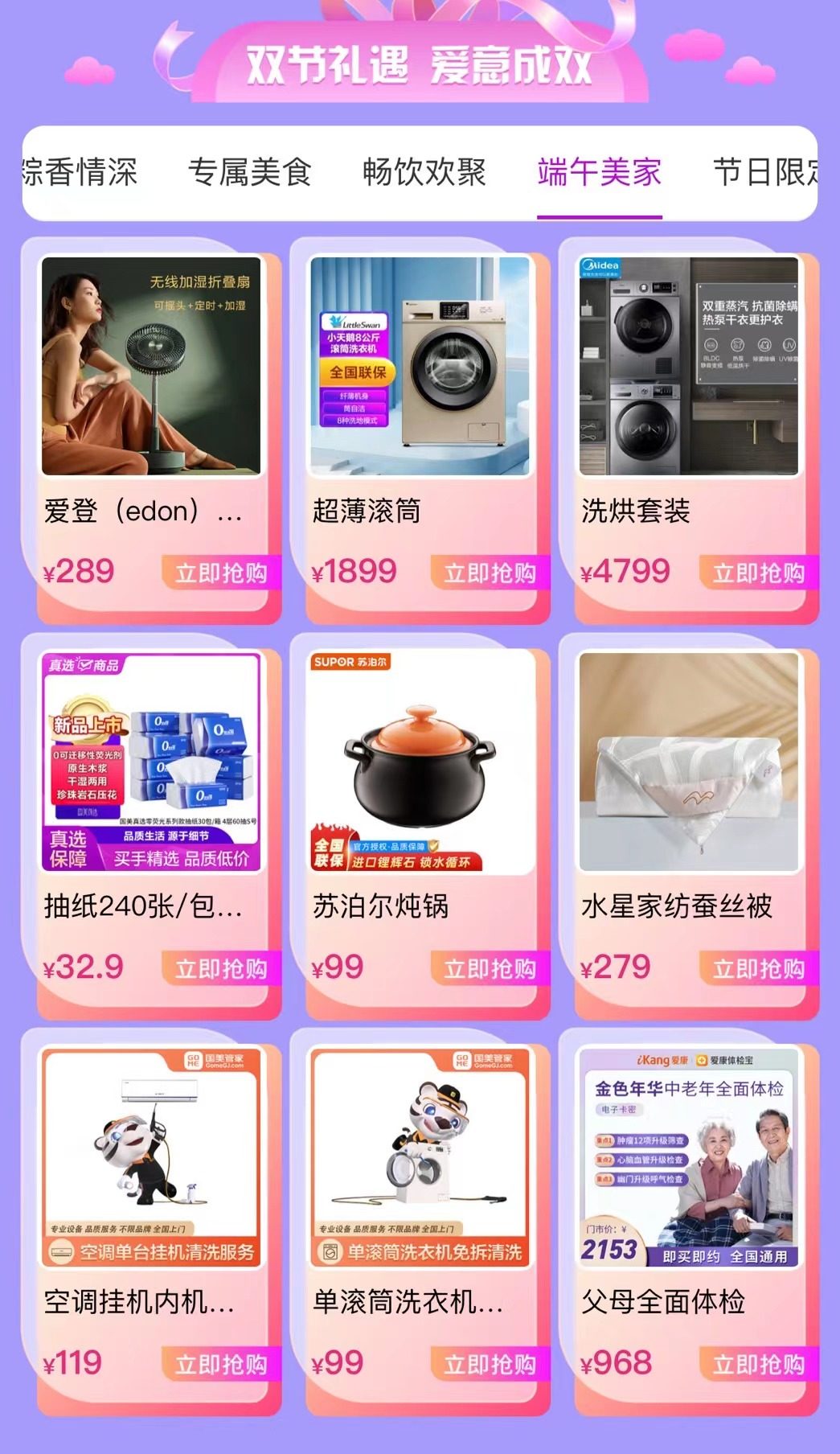This screenshot has height=1454, width=840.
Task: Open the 粽香情深 tab
Action: click(80, 172)
